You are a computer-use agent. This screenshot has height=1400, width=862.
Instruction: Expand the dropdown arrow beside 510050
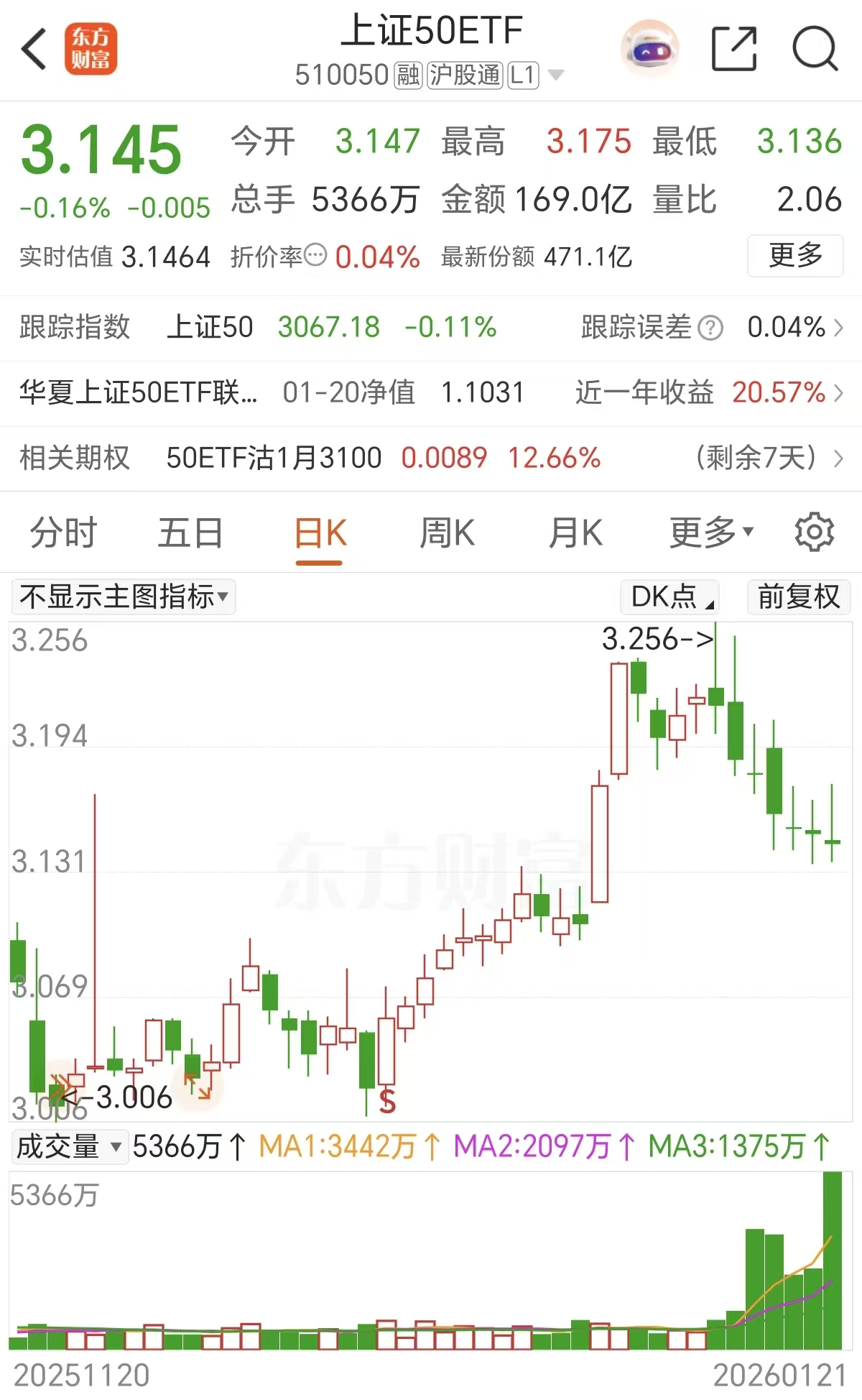click(555, 75)
